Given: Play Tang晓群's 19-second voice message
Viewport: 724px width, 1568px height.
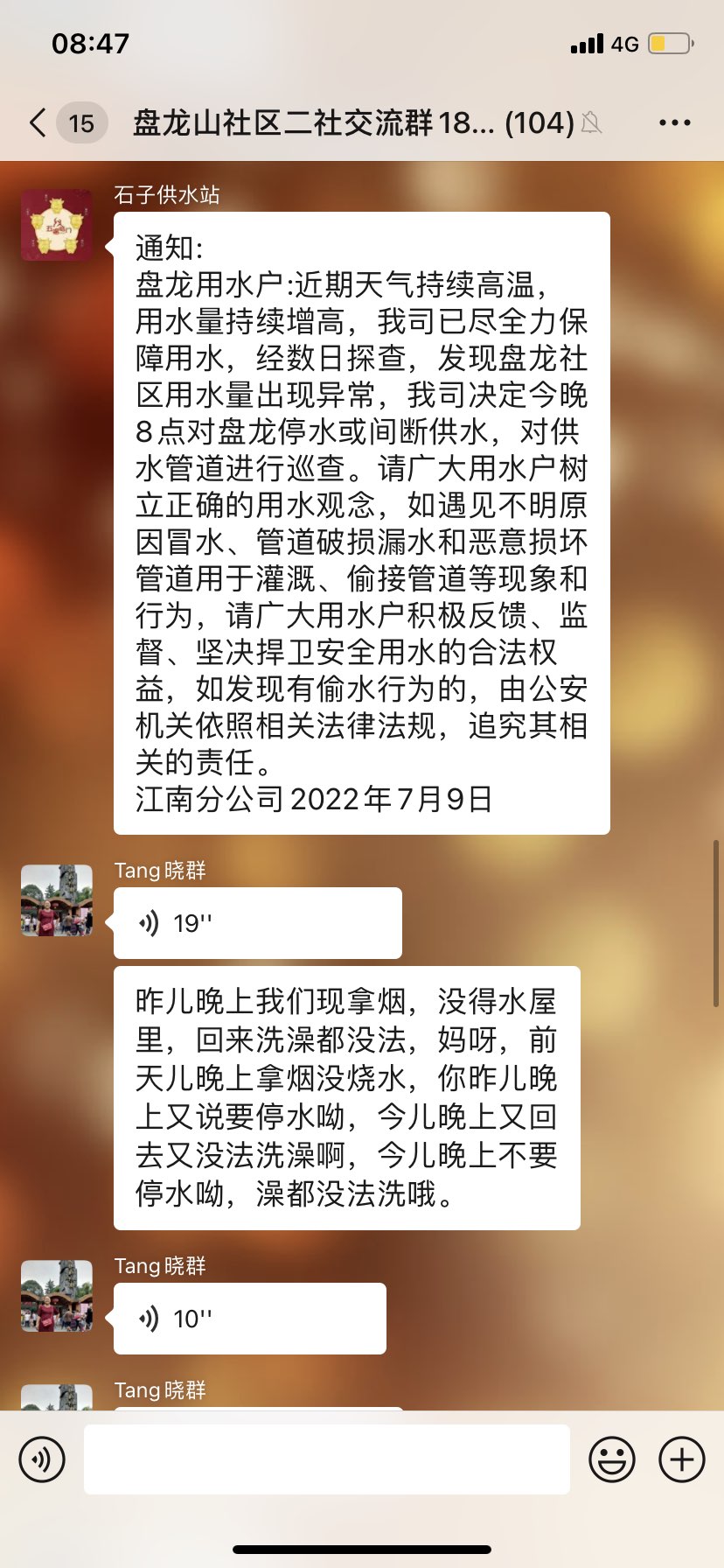Looking at the screenshot, I should point(257,923).
